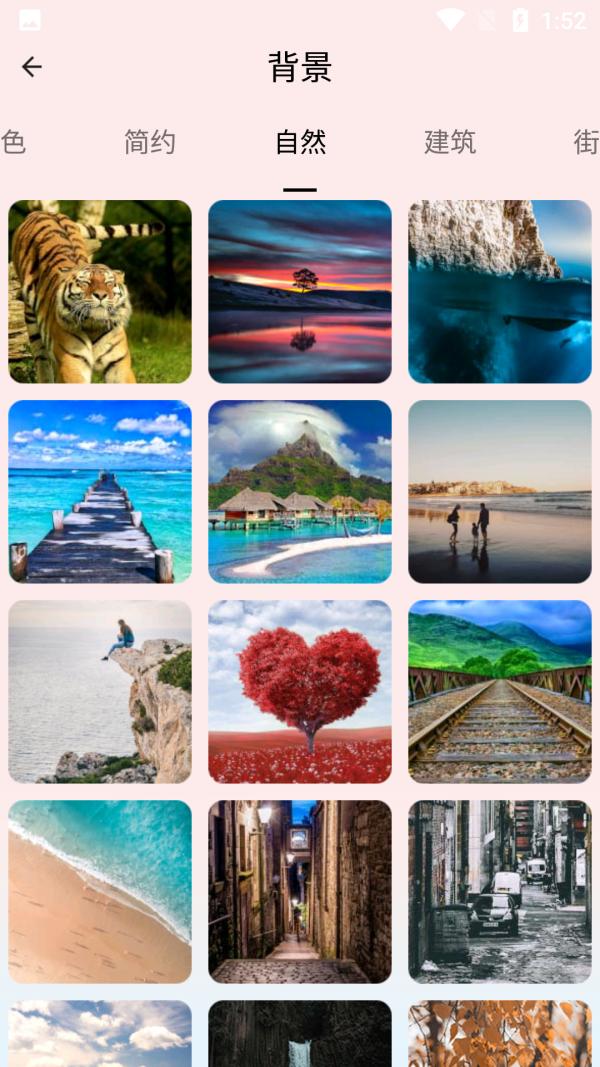
Task: Select the 自然 tab
Action: tap(300, 142)
